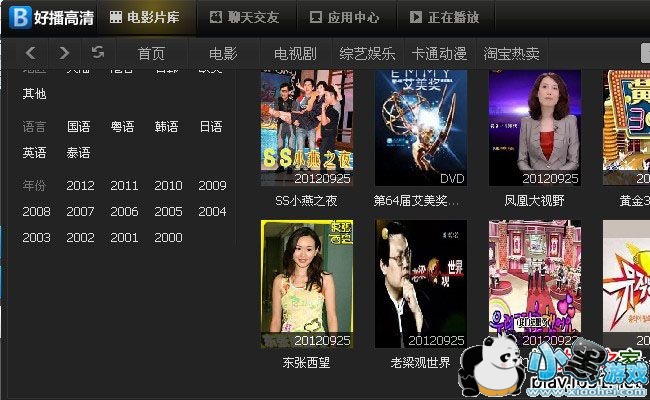Filter by language 国语
Viewport: 650px width, 400px height.
79,127
